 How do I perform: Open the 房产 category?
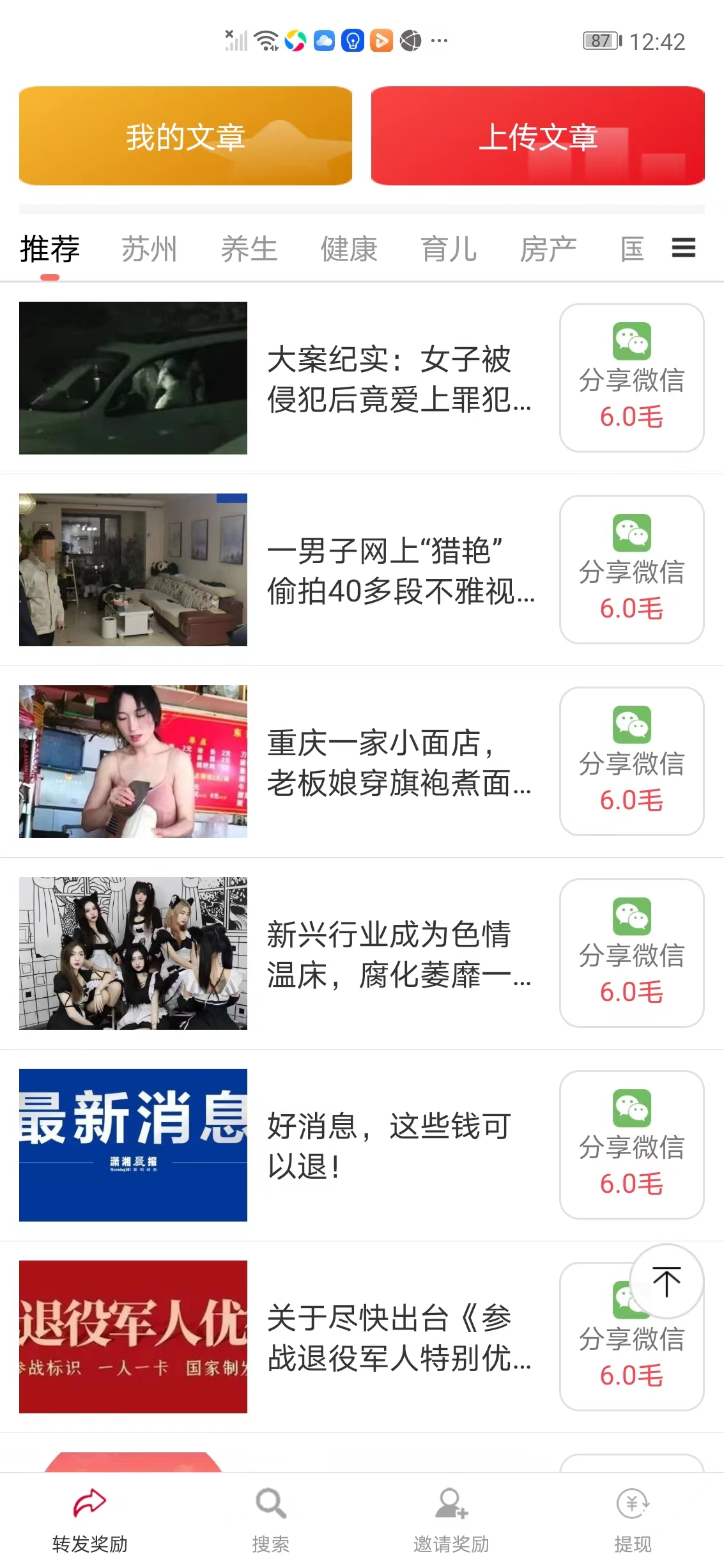tap(550, 249)
